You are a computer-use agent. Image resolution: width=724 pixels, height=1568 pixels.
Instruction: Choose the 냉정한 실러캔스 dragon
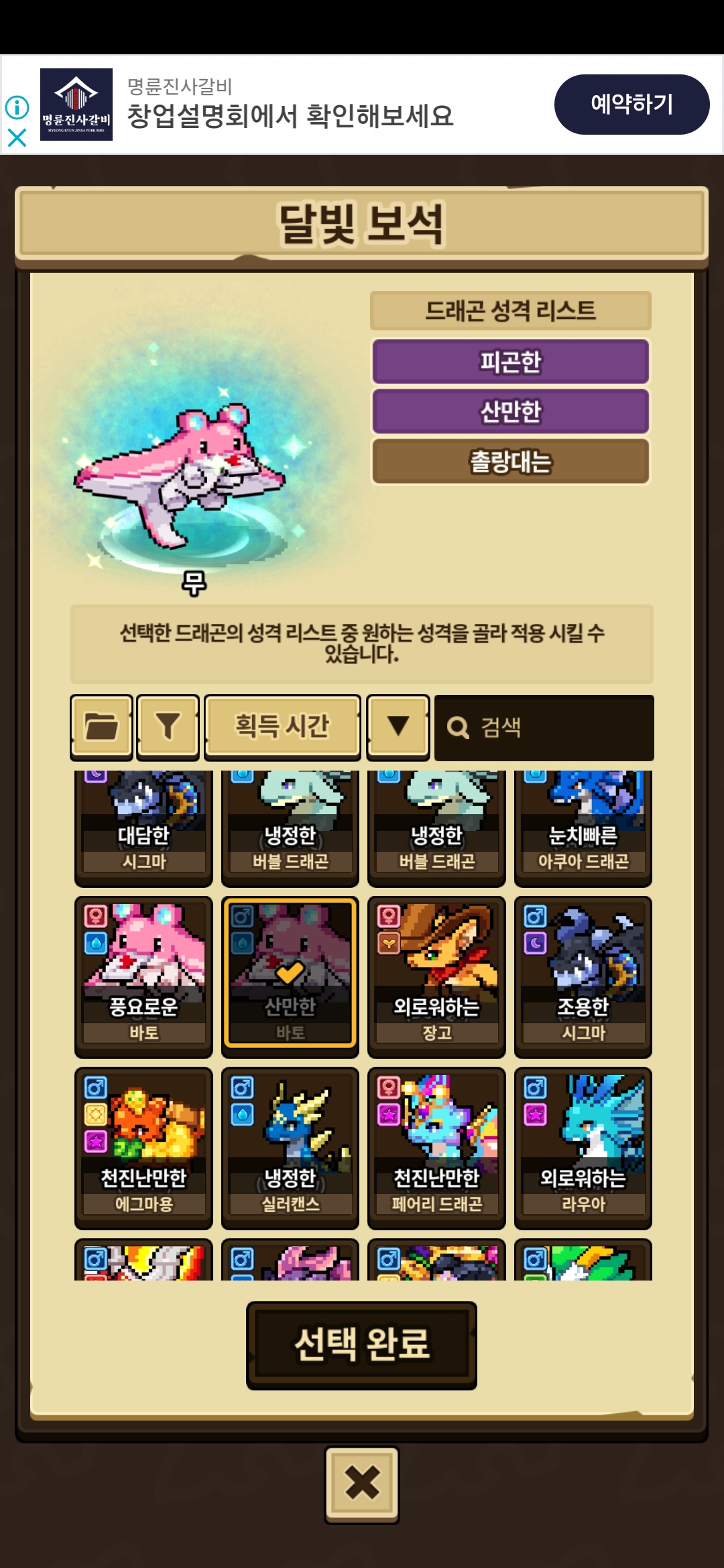[290, 1149]
